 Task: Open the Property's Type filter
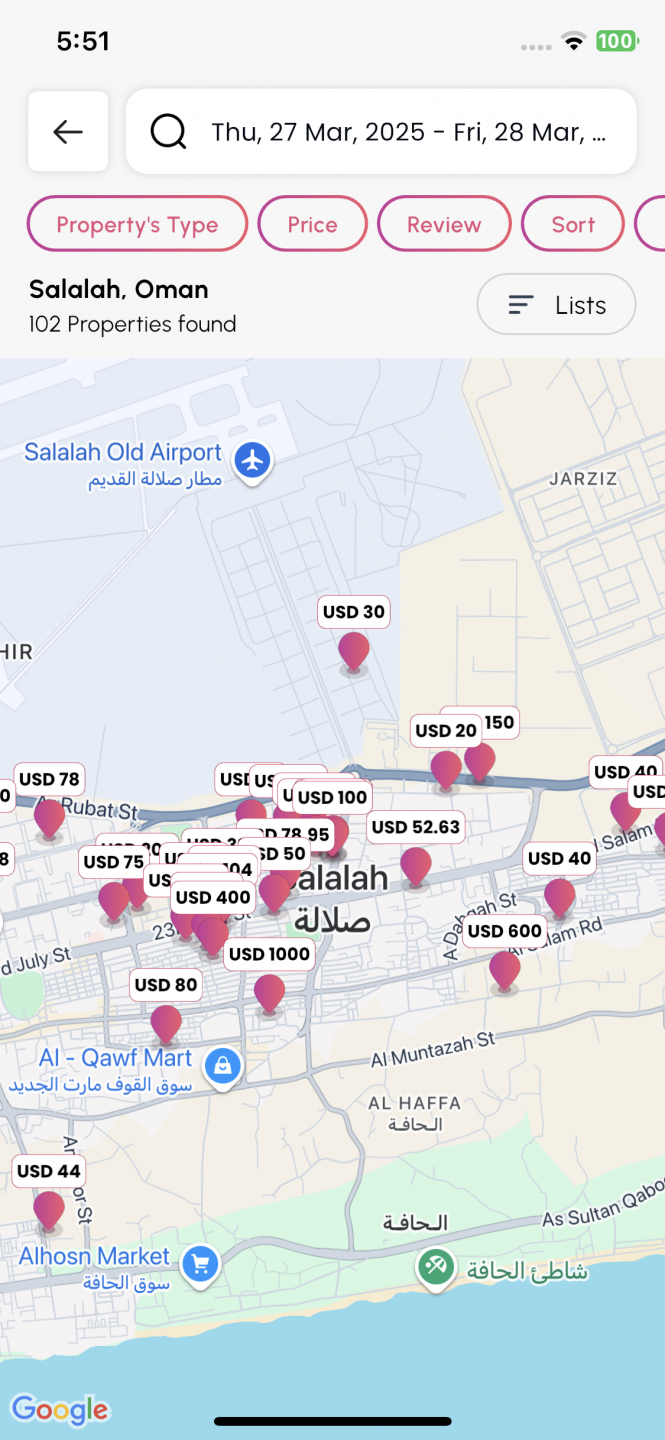click(137, 224)
